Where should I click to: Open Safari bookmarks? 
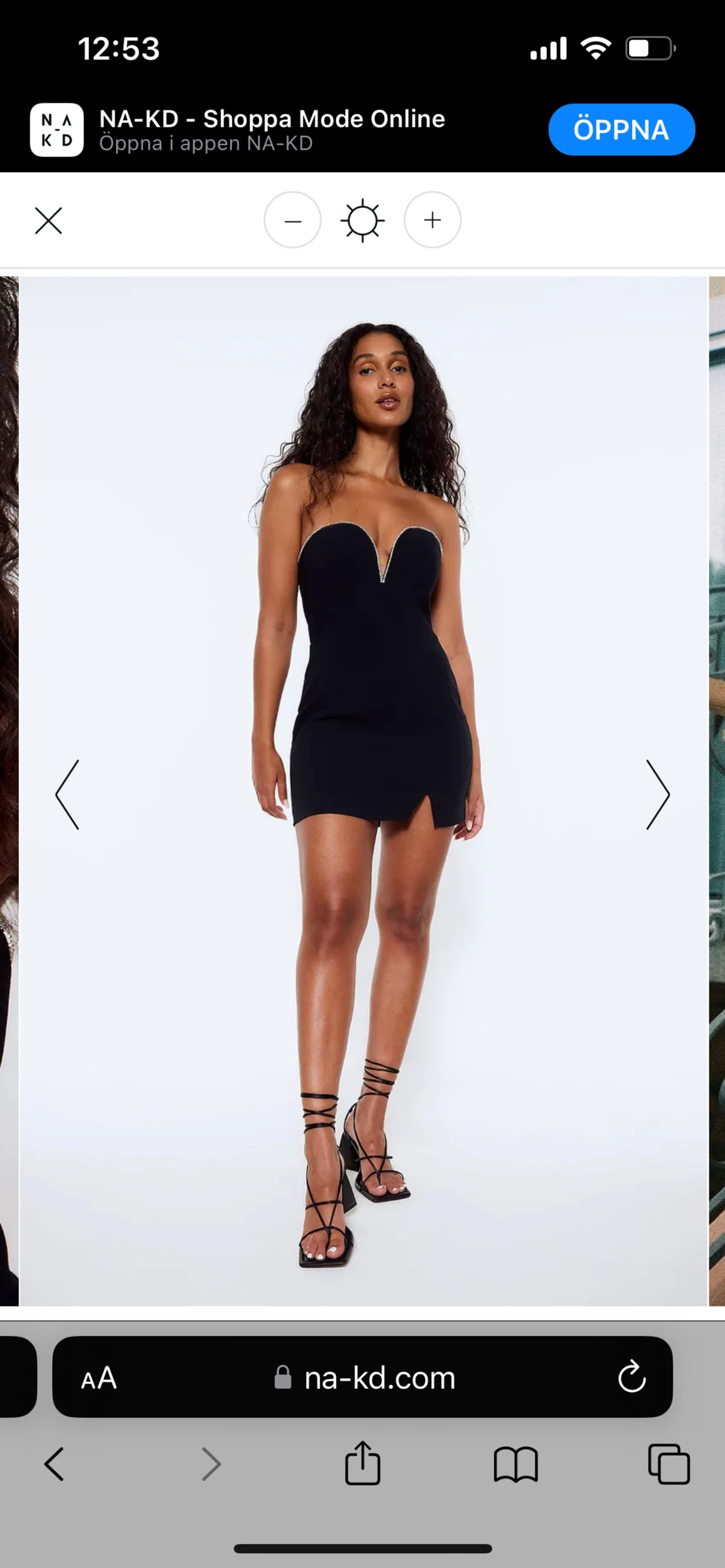click(516, 1464)
